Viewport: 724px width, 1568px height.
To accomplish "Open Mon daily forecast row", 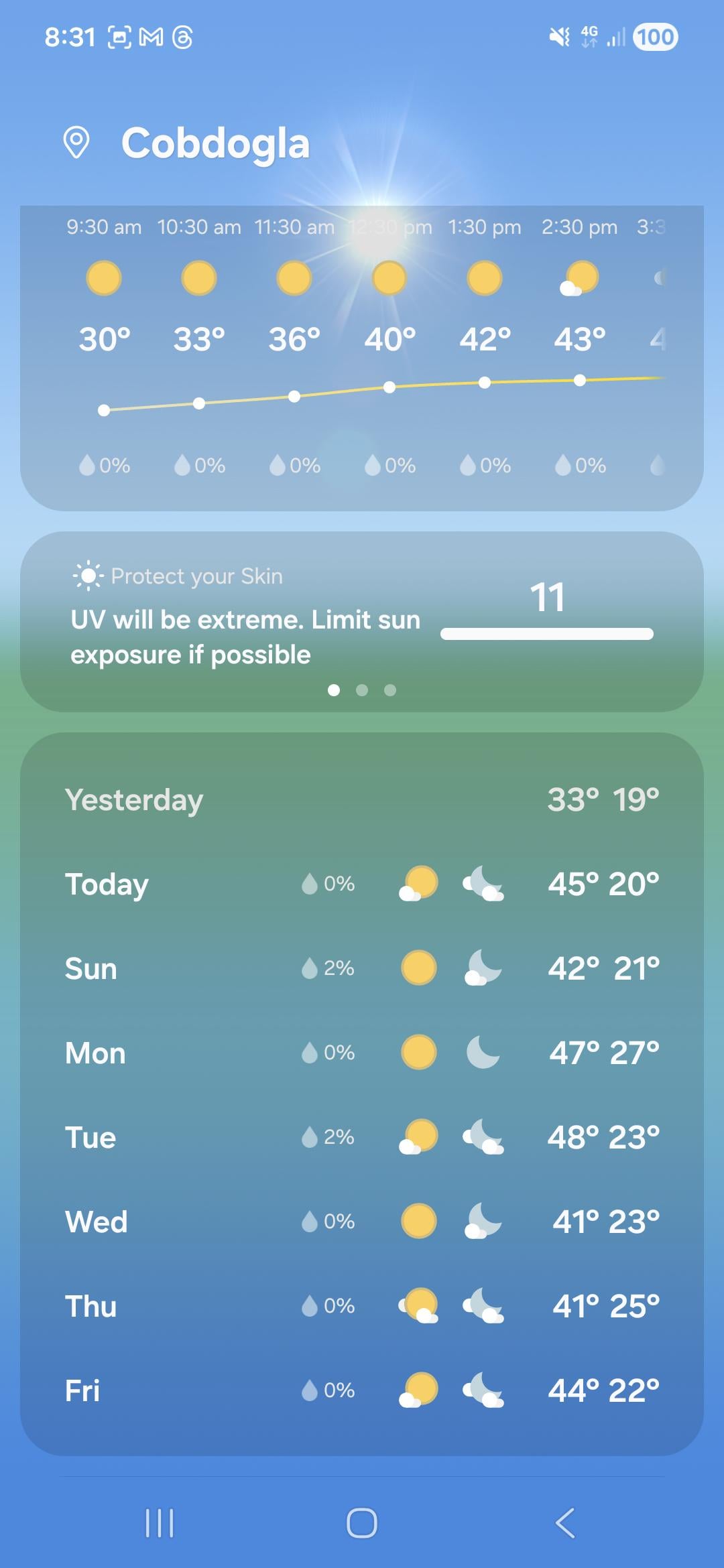I will coord(362,1053).
